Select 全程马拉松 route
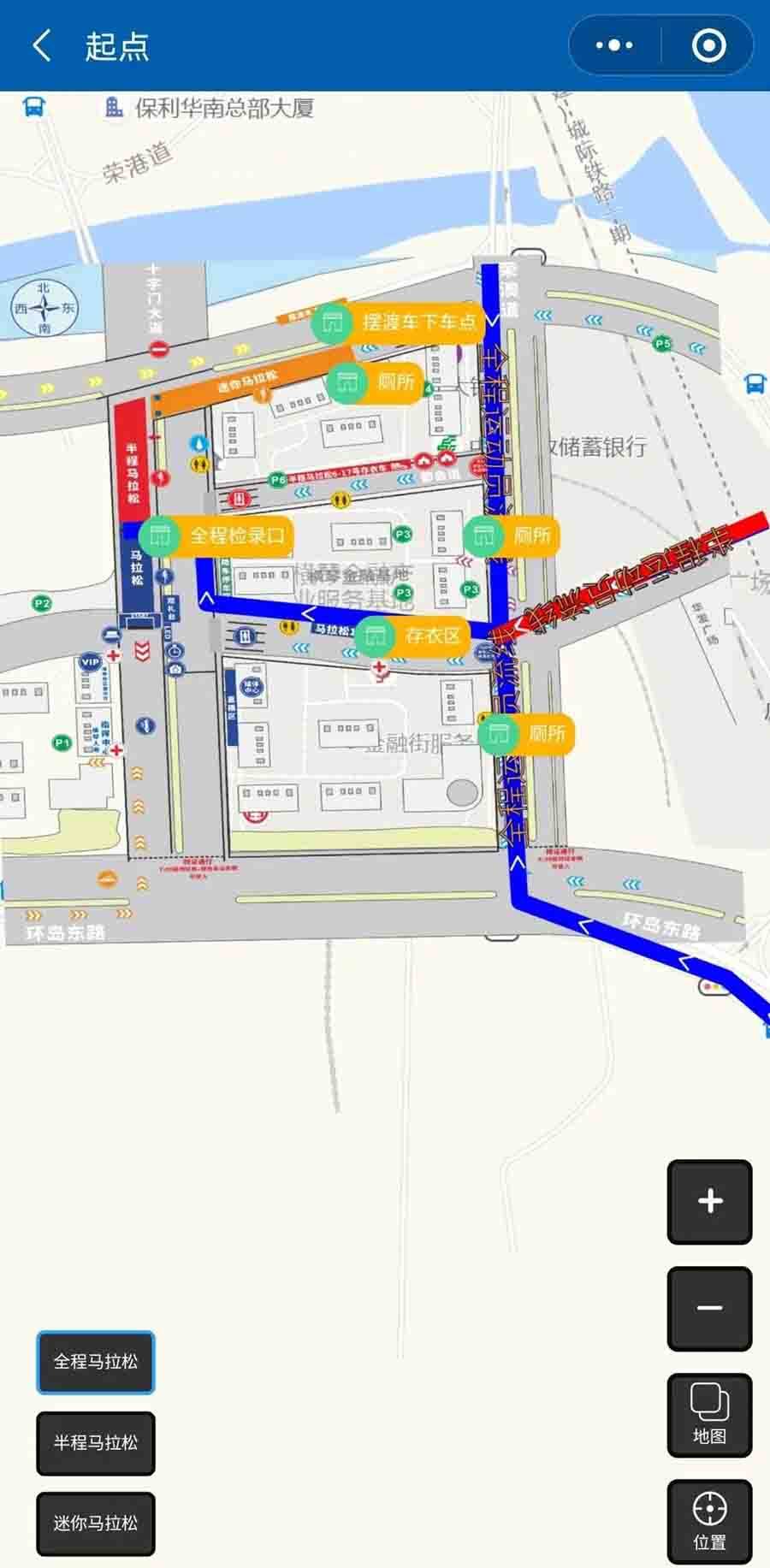770x1568 pixels. (x=95, y=1362)
